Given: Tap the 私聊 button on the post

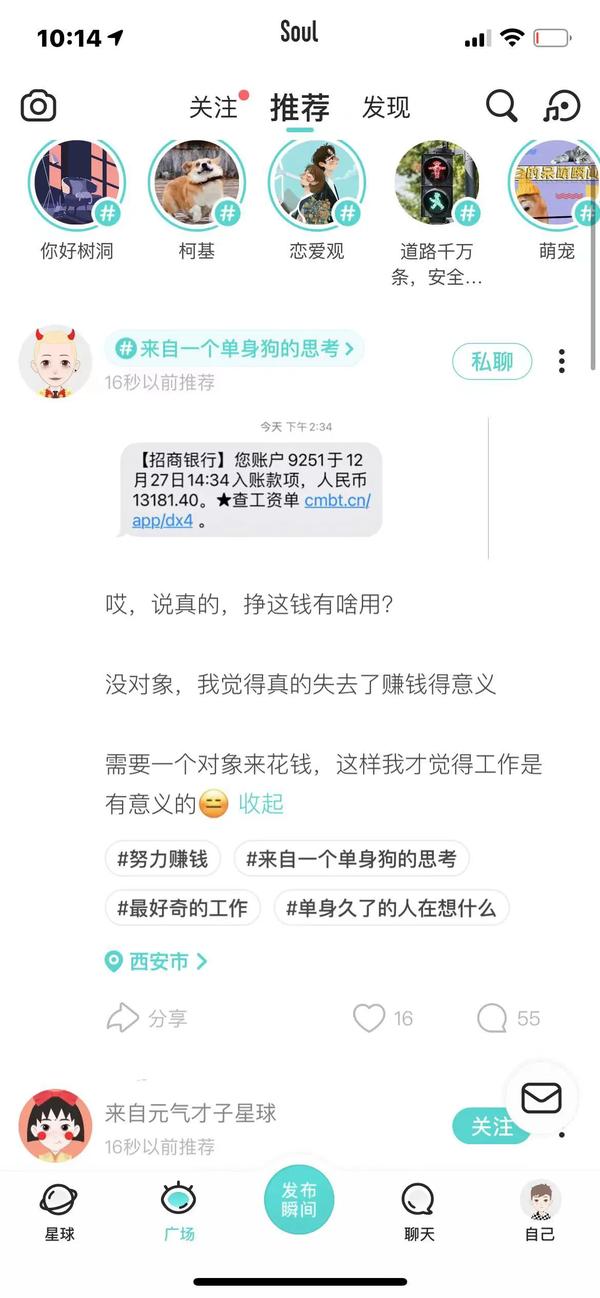Looking at the screenshot, I should [492, 361].
